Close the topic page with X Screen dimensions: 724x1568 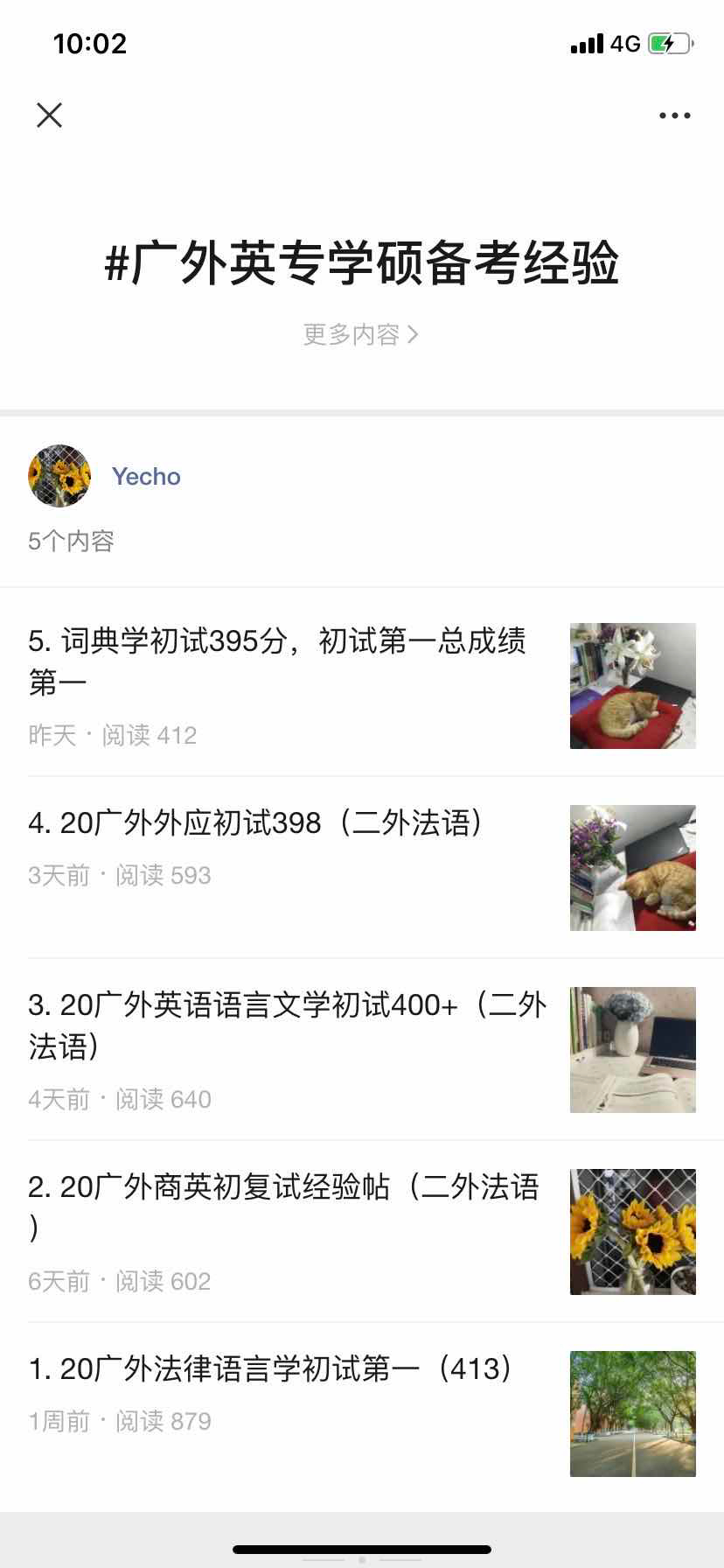[x=49, y=115]
